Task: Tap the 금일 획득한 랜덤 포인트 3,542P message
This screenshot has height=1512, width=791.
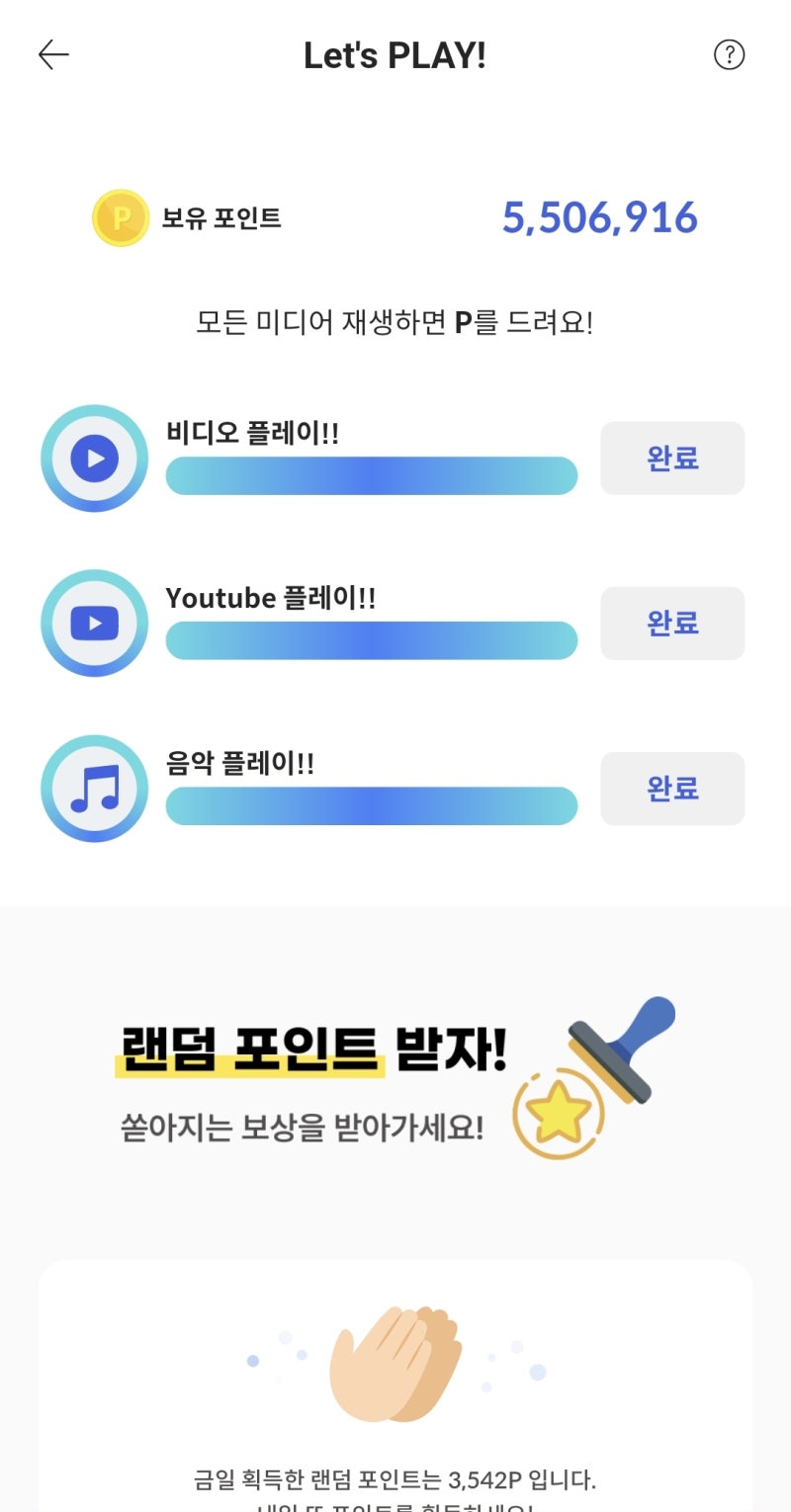Action: pyautogui.click(x=395, y=1482)
